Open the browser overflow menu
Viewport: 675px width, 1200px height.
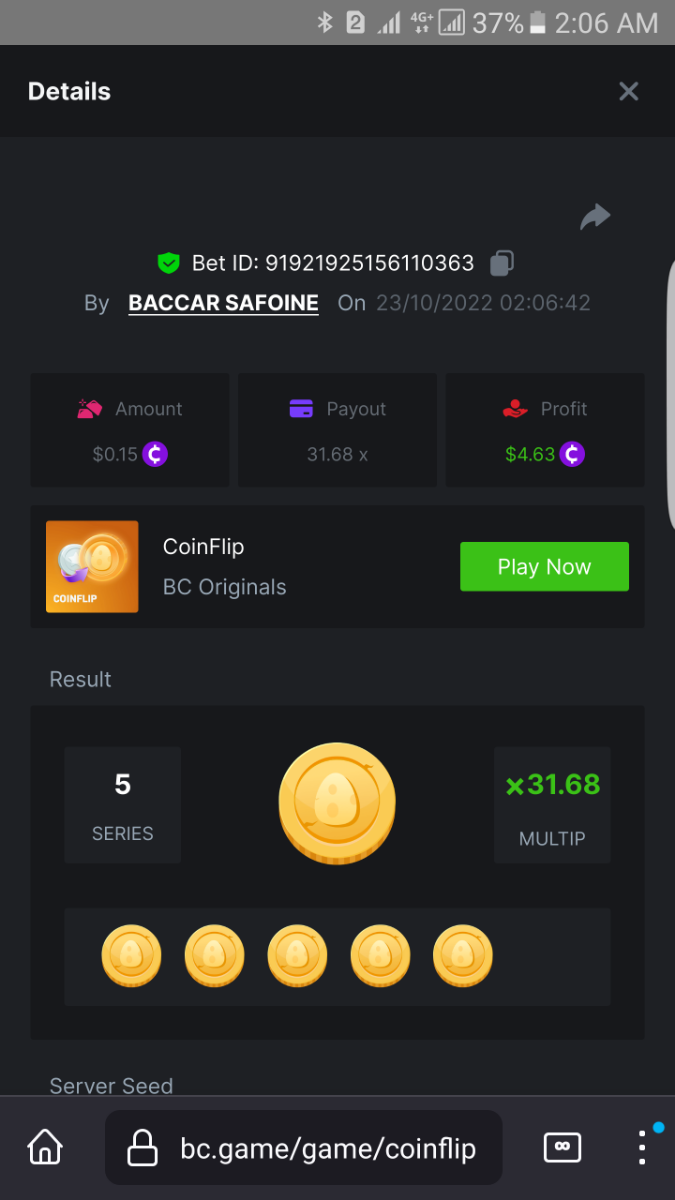(643, 1147)
